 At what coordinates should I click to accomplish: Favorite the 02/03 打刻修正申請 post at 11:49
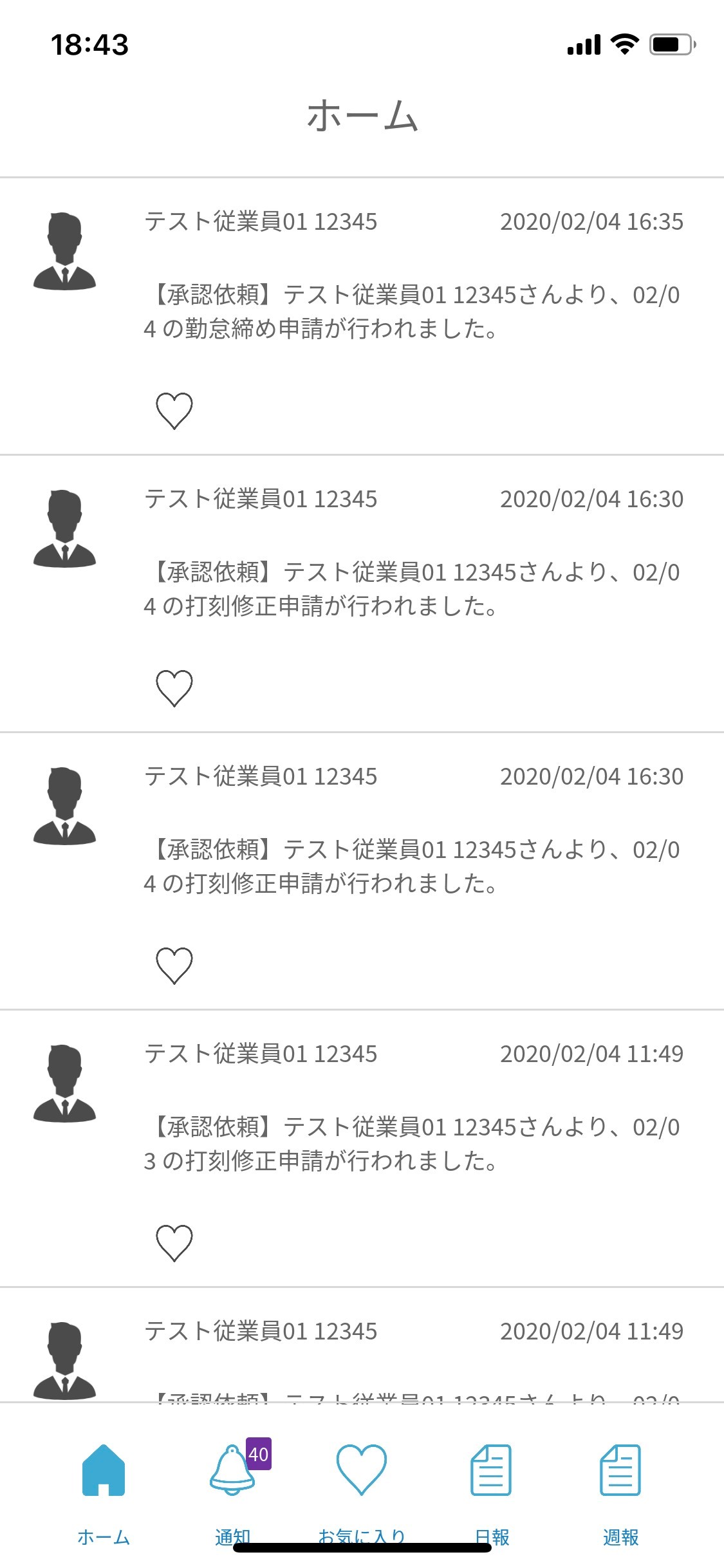(174, 1243)
